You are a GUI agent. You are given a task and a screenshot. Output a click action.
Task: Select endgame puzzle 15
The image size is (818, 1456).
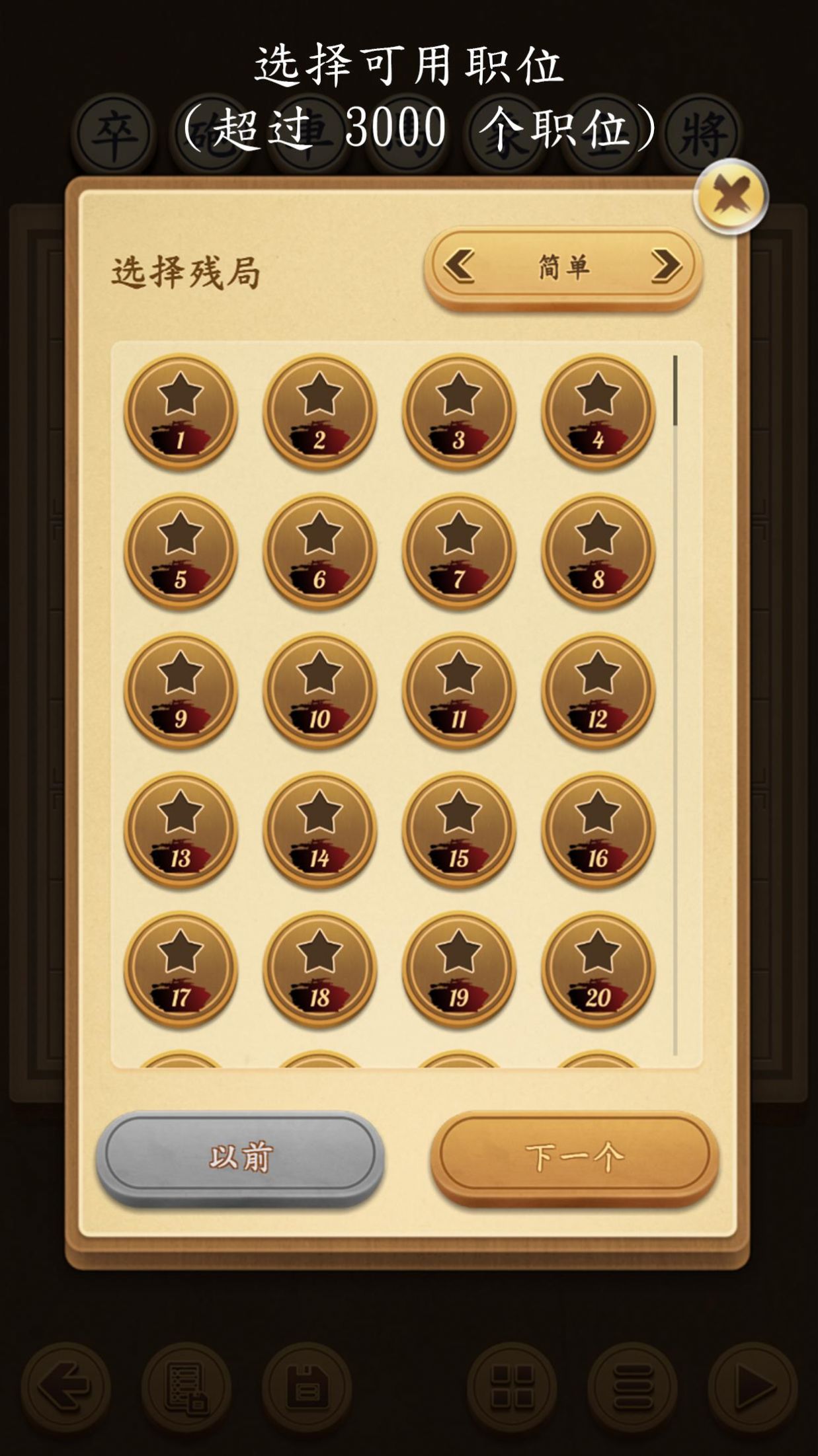coord(459,830)
